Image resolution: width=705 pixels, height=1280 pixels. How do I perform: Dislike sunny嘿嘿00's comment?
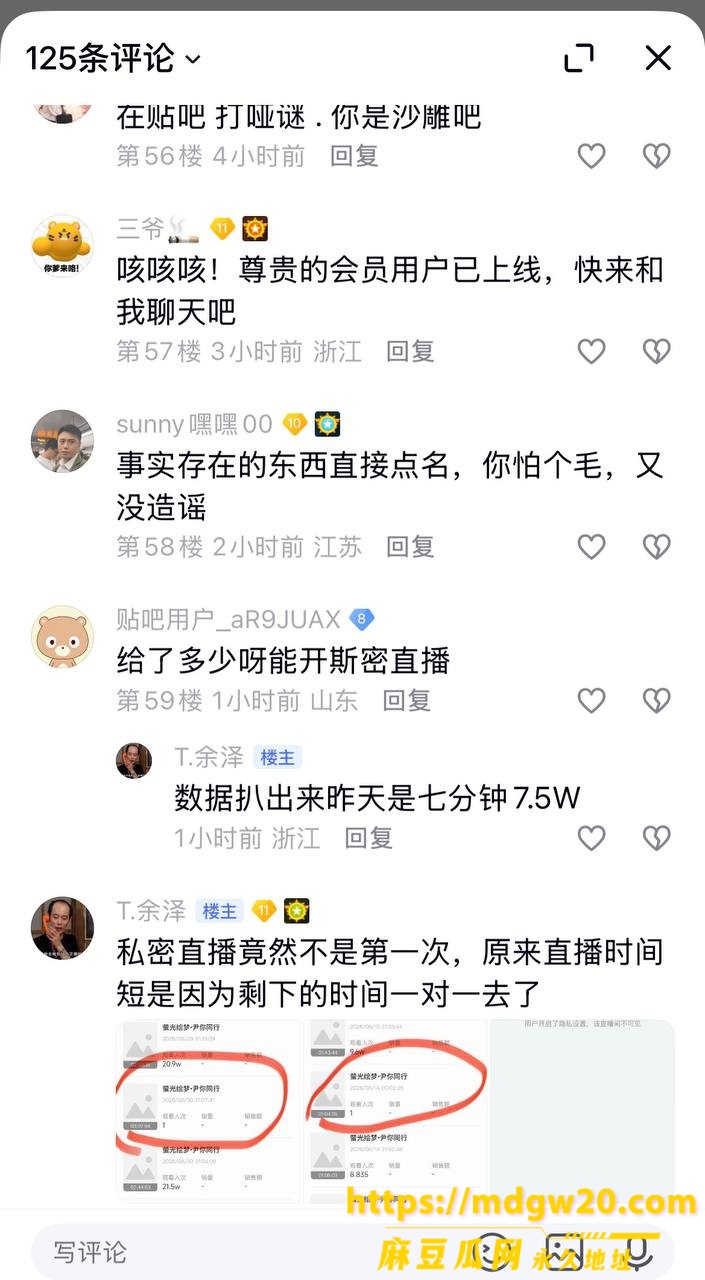pos(656,546)
